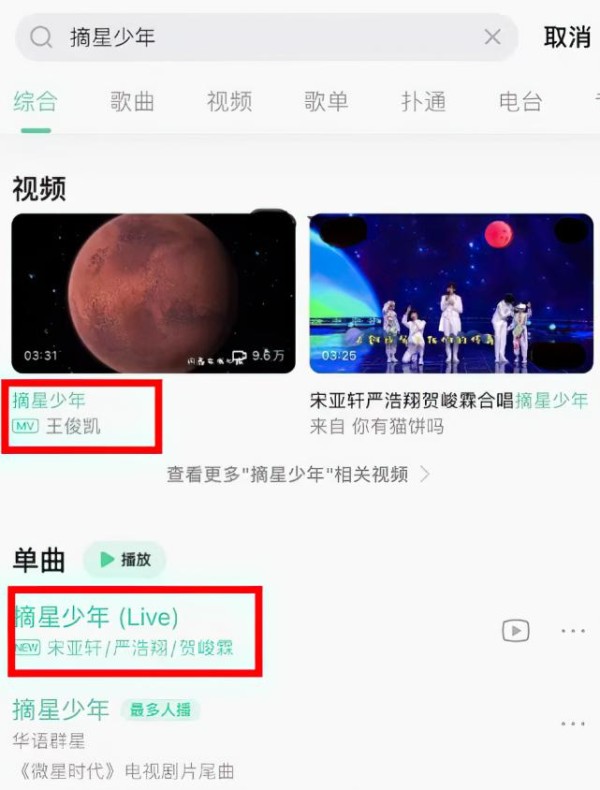600x790 pixels.
Task: Open more options for 摘星少年 (Live)
Action: [x=572, y=631]
